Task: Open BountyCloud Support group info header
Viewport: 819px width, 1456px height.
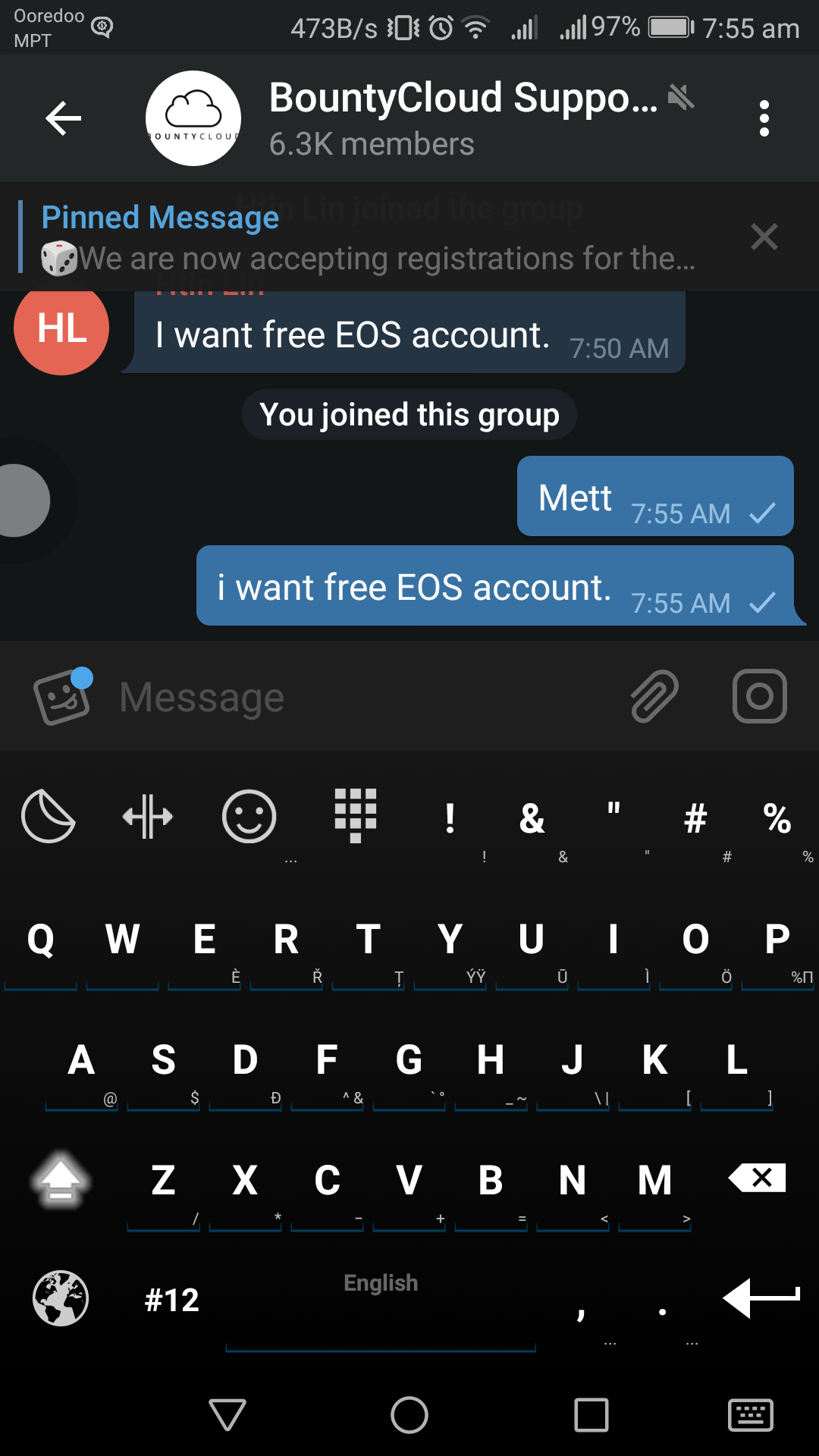Action: 425,118
